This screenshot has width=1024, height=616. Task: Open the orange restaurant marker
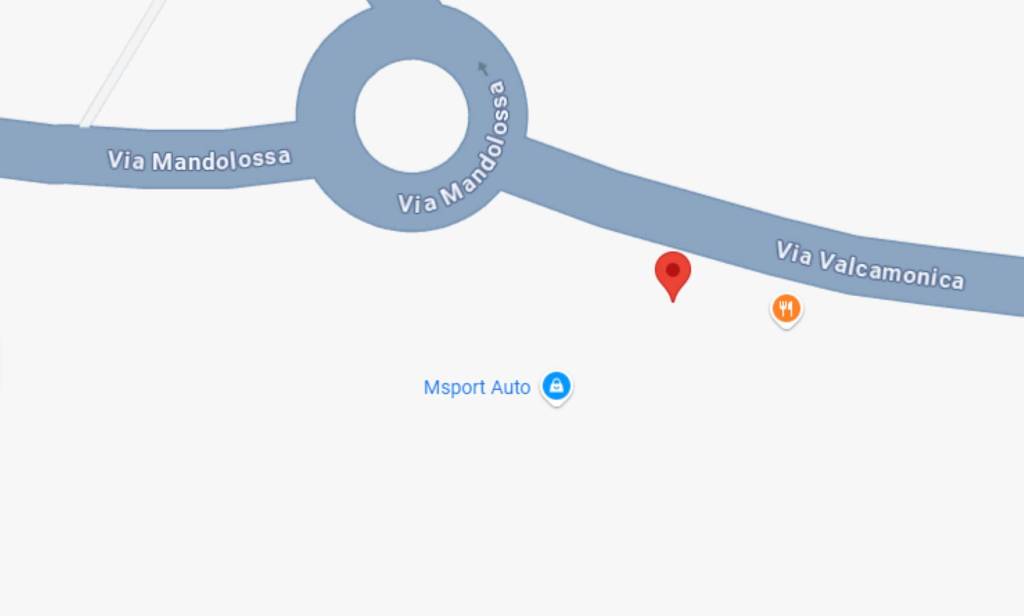[x=787, y=308]
